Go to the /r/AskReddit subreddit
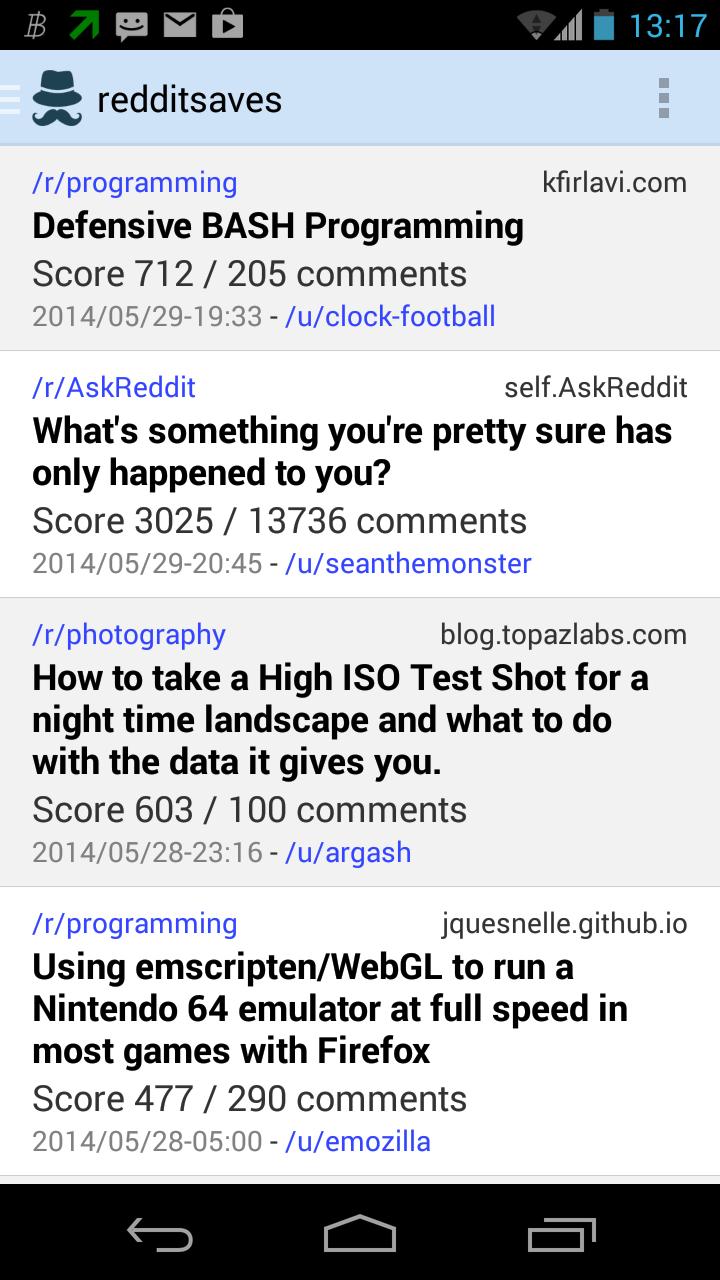The height and width of the screenshot is (1280, 720). click(x=114, y=387)
